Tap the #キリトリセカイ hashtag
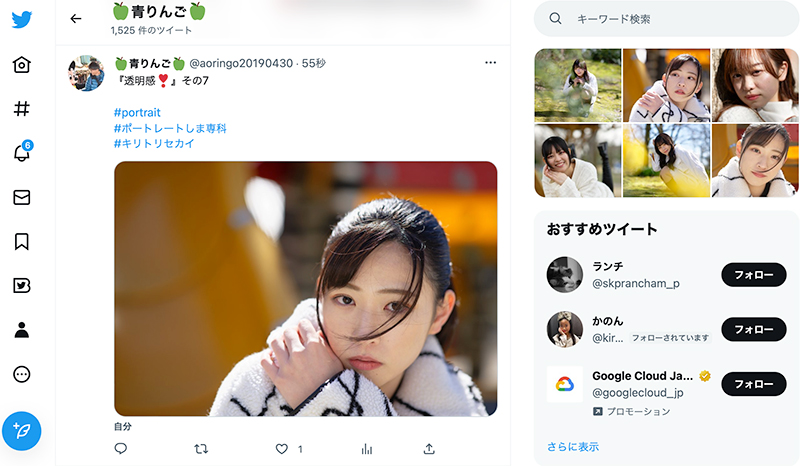 pos(154,143)
